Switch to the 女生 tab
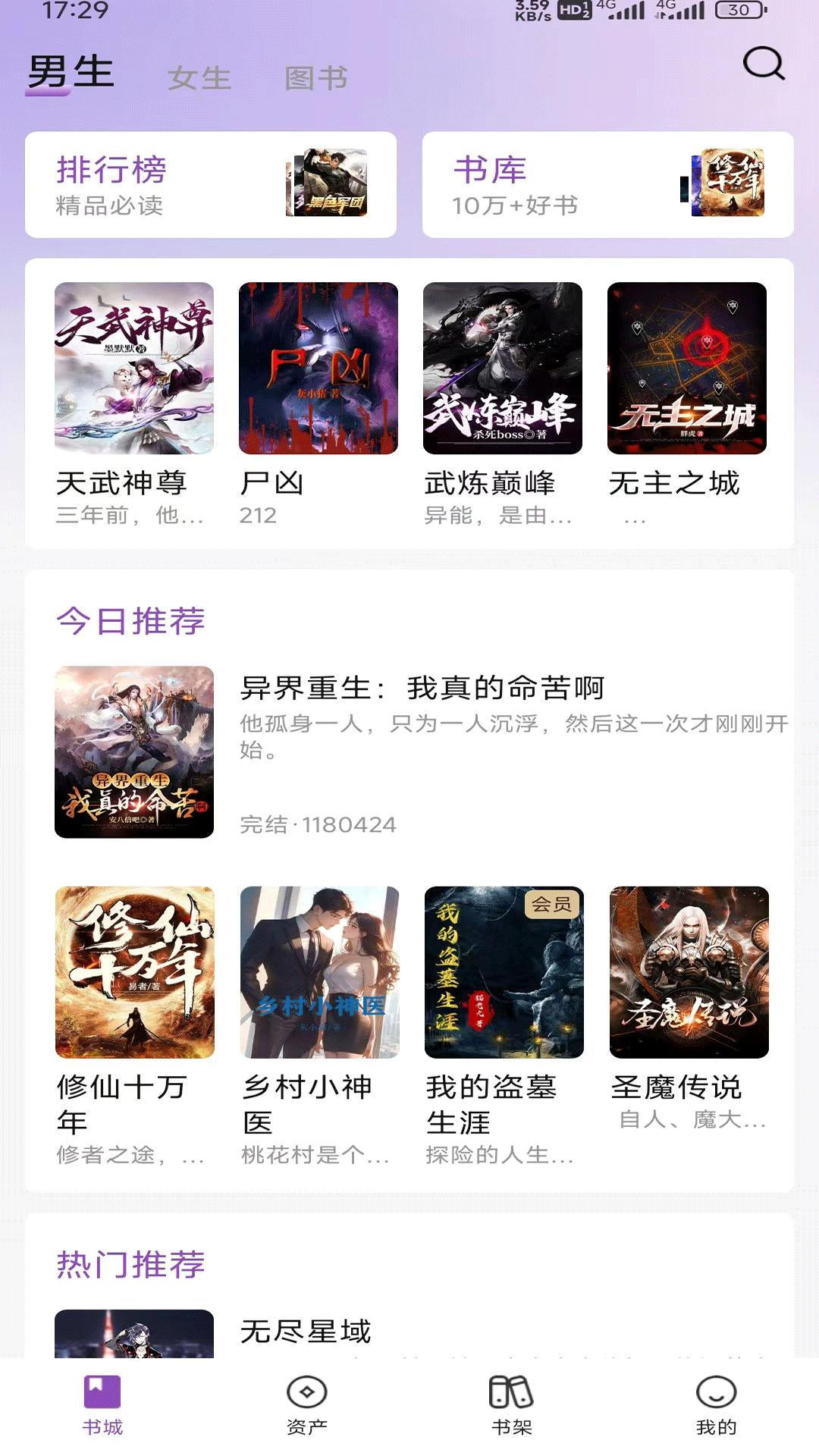Image resolution: width=819 pixels, height=1456 pixels. 200,76
